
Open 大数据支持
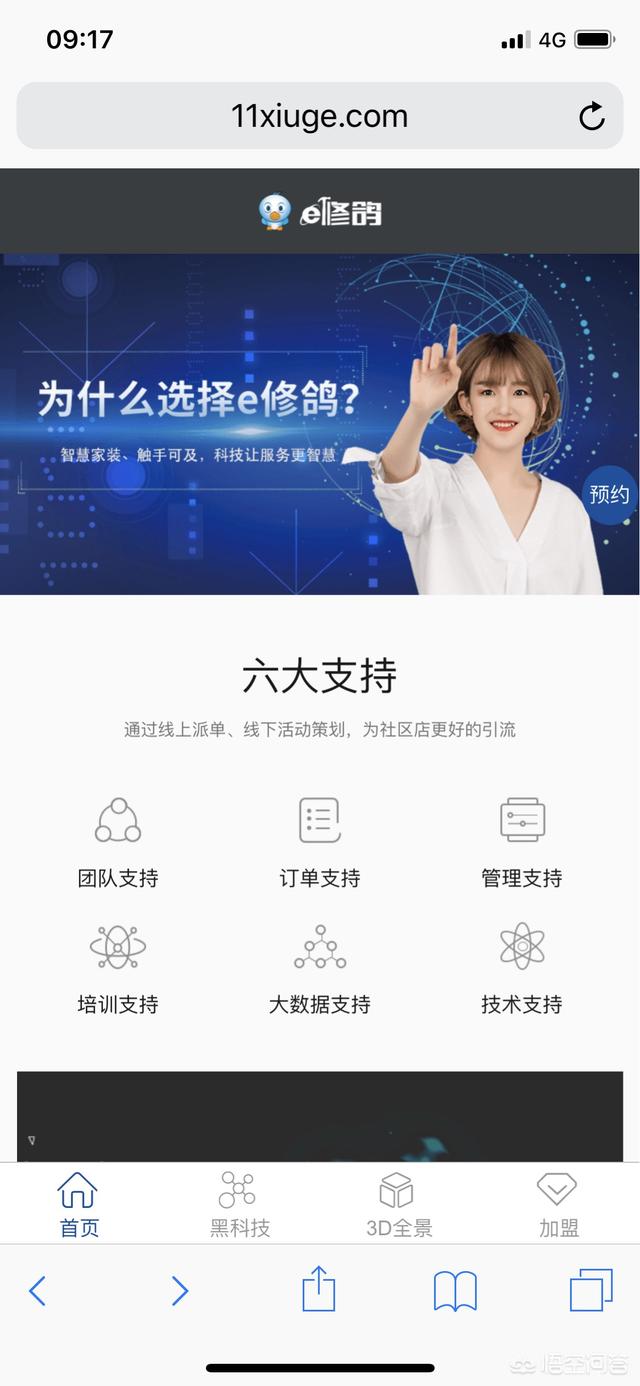click(x=320, y=968)
